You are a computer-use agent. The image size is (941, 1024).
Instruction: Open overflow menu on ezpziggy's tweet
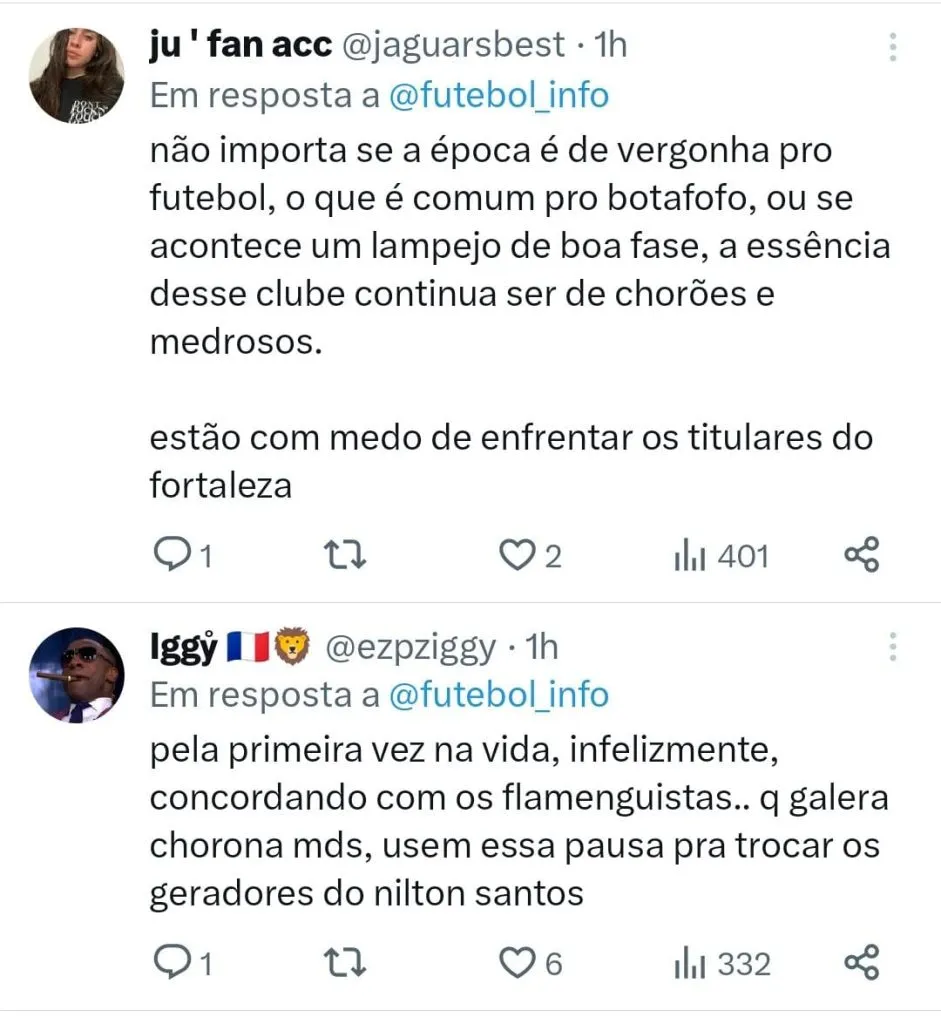click(893, 647)
